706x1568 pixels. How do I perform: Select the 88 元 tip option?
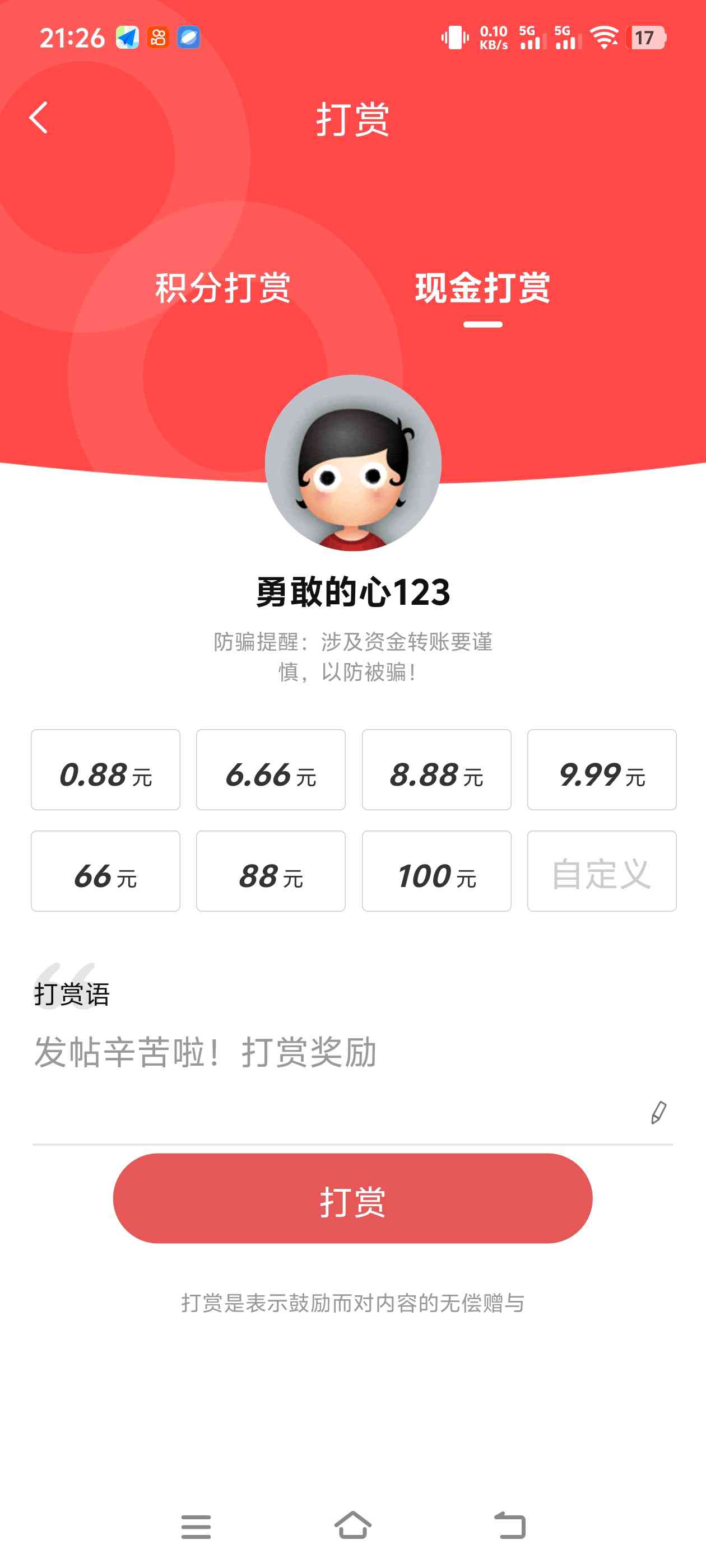[x=271, y=870]
